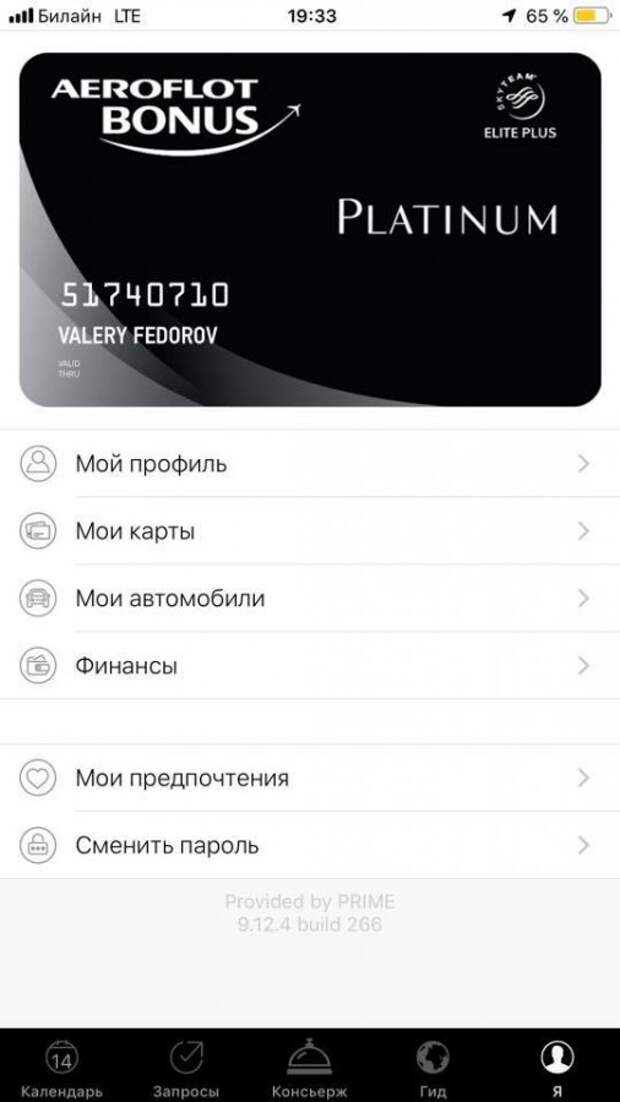
Task: Tap the Aeroflot Bonus Platinum card
Action: click(x=310, y=230)
